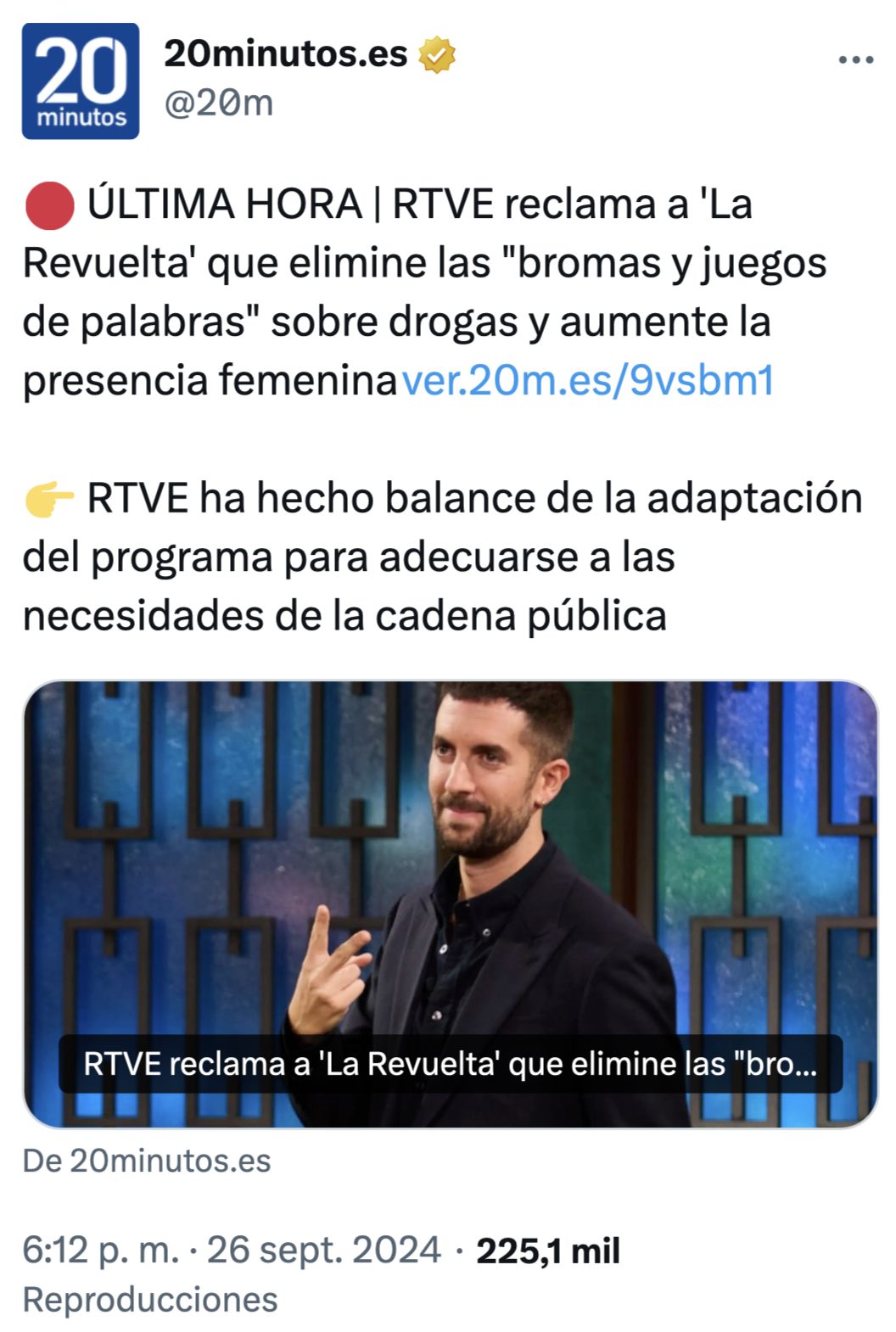Image resolution: width=896 pixels, height=1332 pixels.
Task: Open the 20minutos.es profile picture
Action: coord(81,81)
